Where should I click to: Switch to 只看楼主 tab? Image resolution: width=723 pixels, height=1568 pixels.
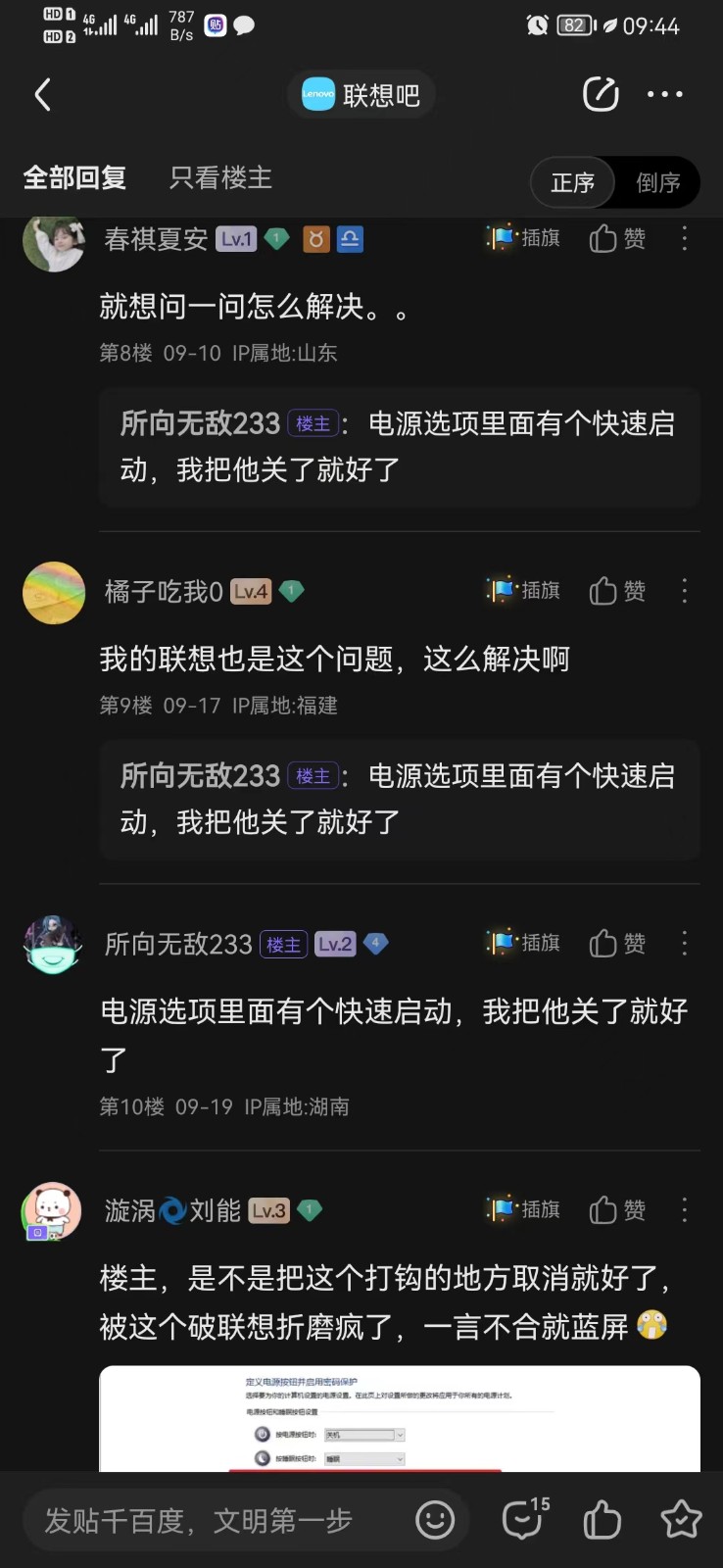coord(220,177)
